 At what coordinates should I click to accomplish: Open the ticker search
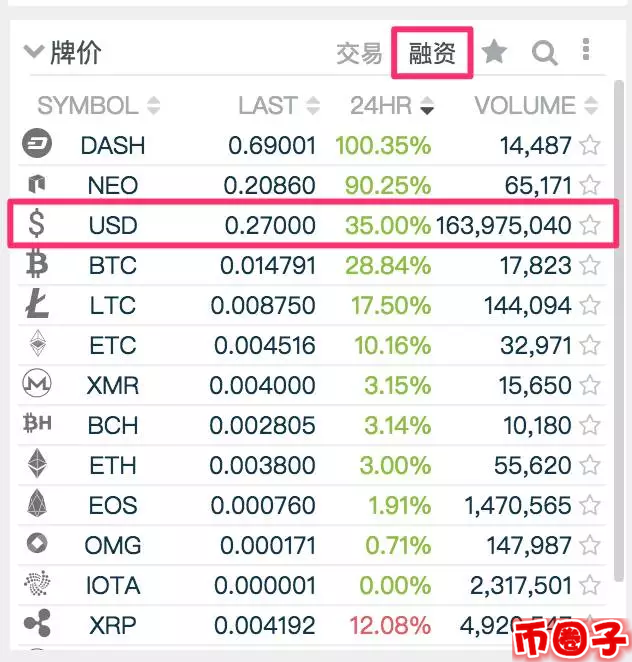click(x=544, y=53)
